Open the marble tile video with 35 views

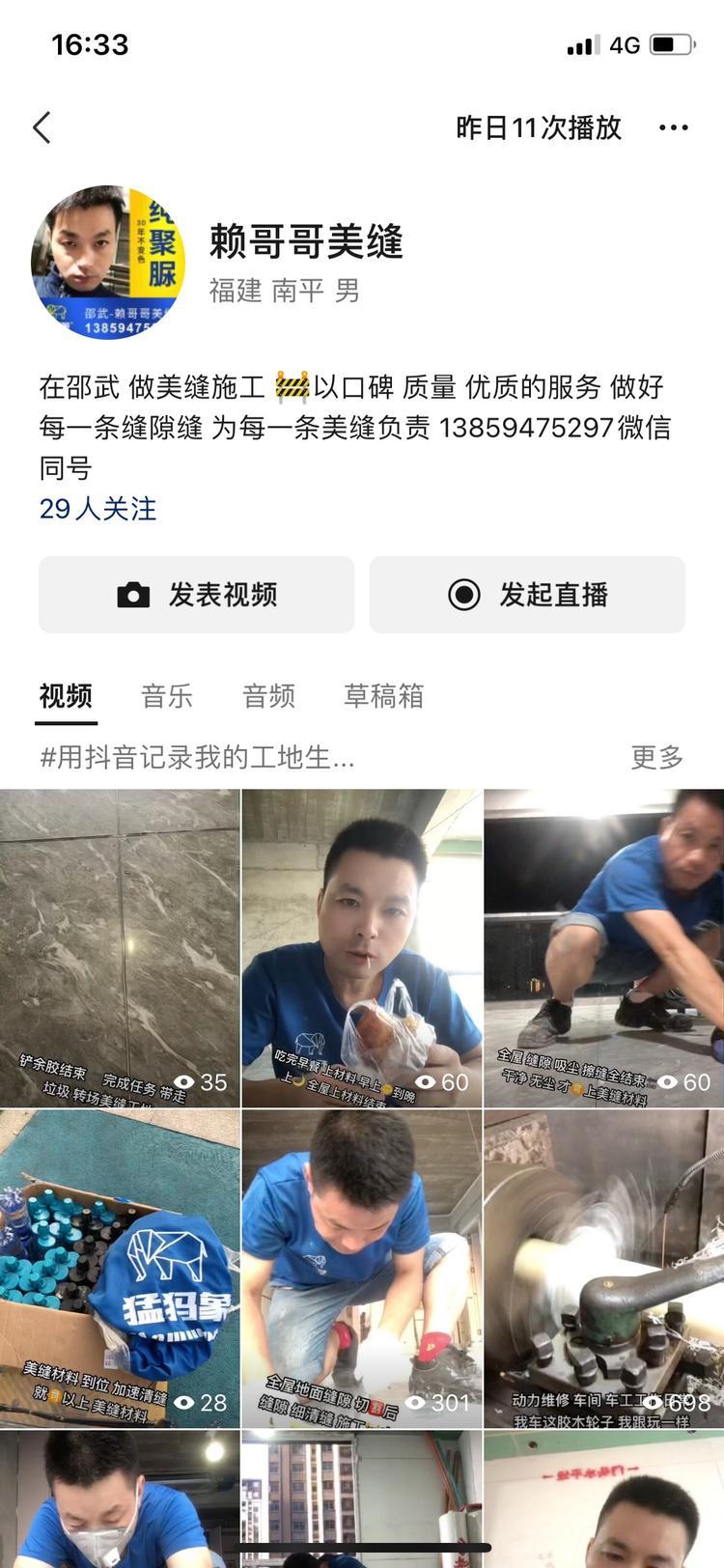coord(120,948)
